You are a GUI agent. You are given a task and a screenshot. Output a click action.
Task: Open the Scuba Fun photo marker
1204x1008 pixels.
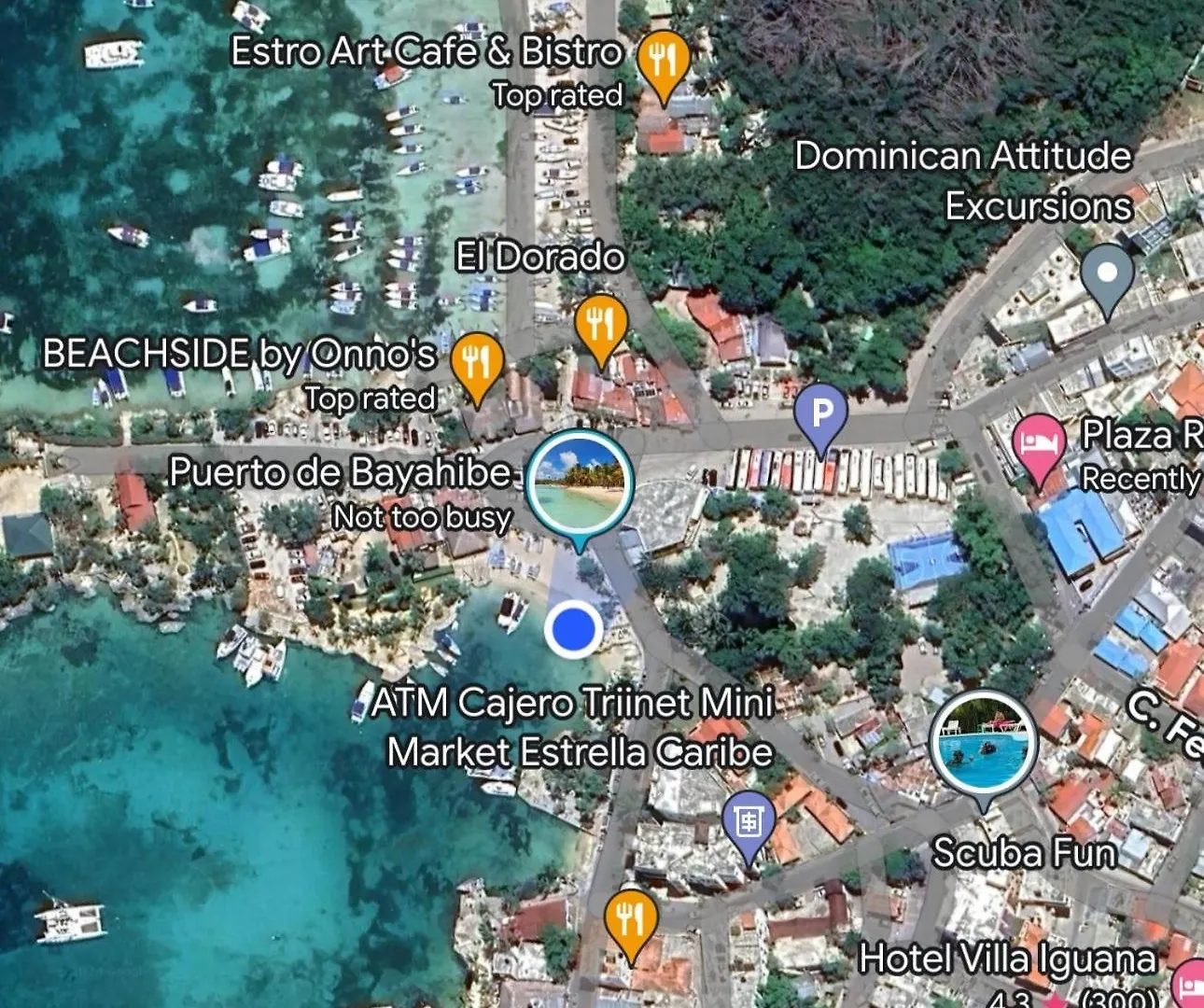[983, 744]
